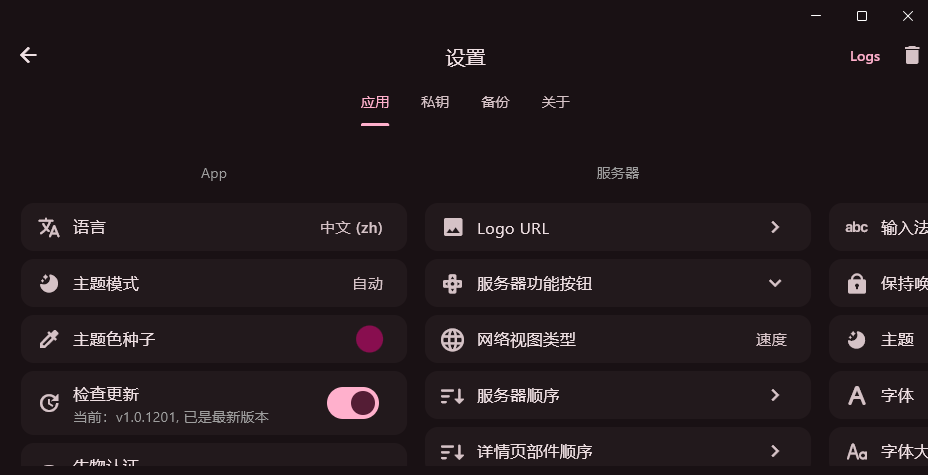Close the window with the X button

click(907, 15)
